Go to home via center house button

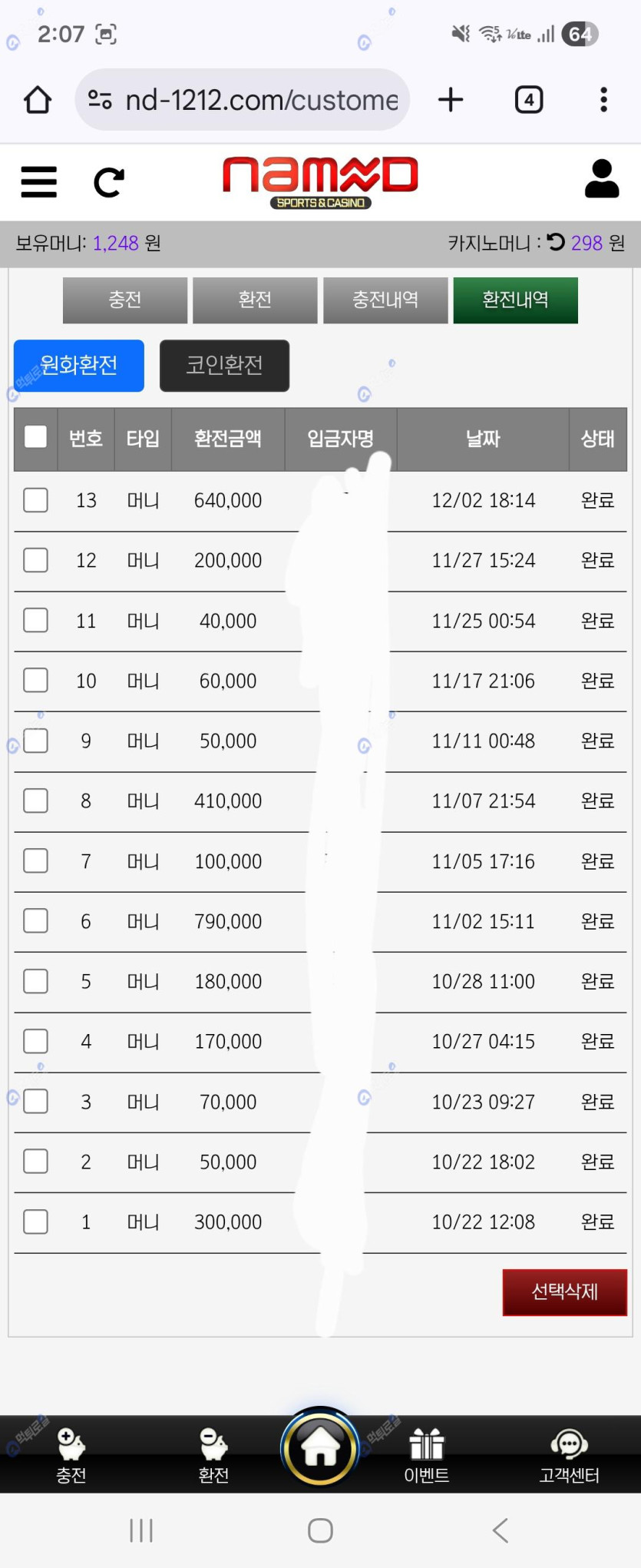click(320, 1448)
